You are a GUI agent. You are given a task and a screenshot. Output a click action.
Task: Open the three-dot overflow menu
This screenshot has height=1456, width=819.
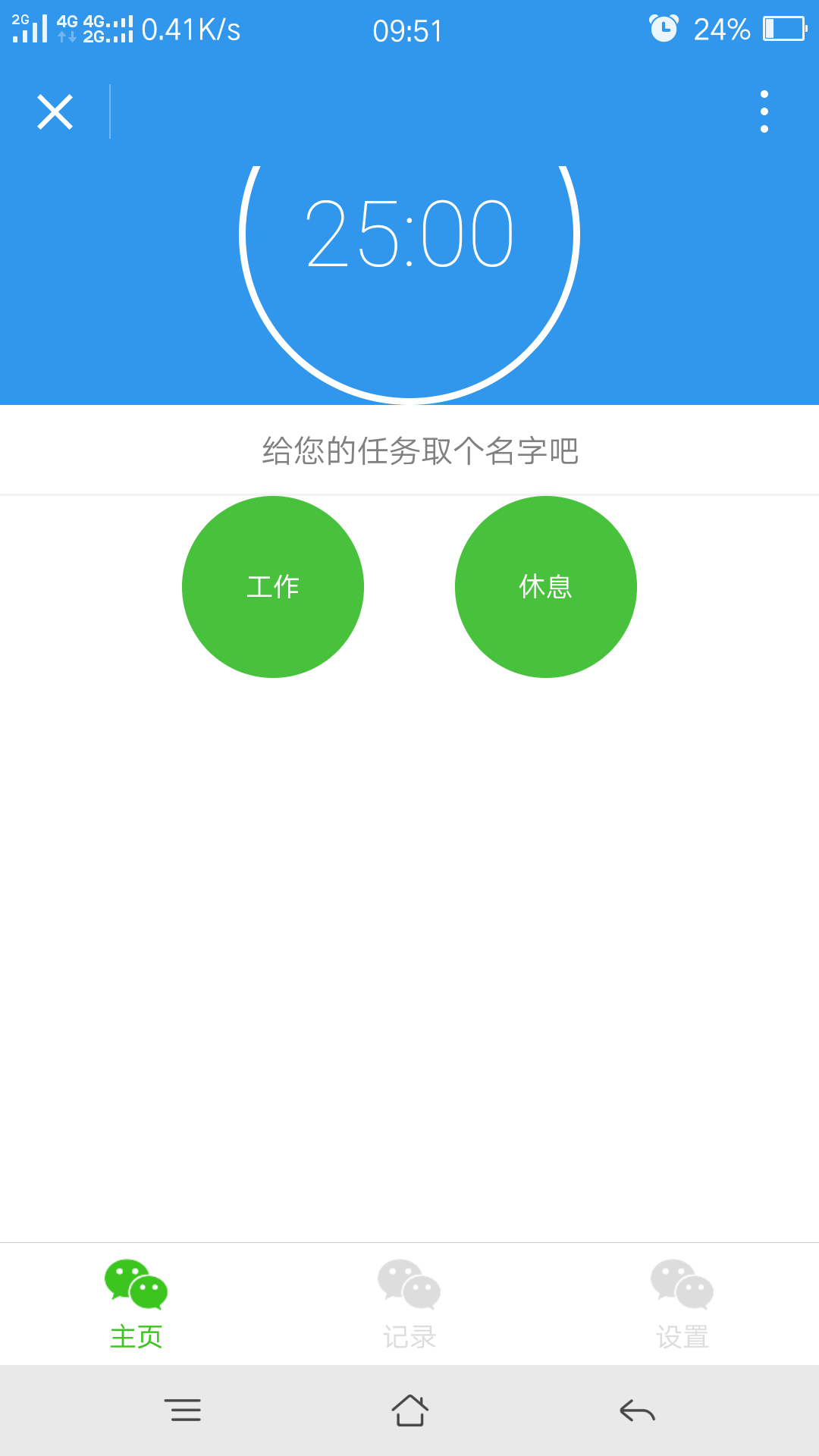point(764,111)
